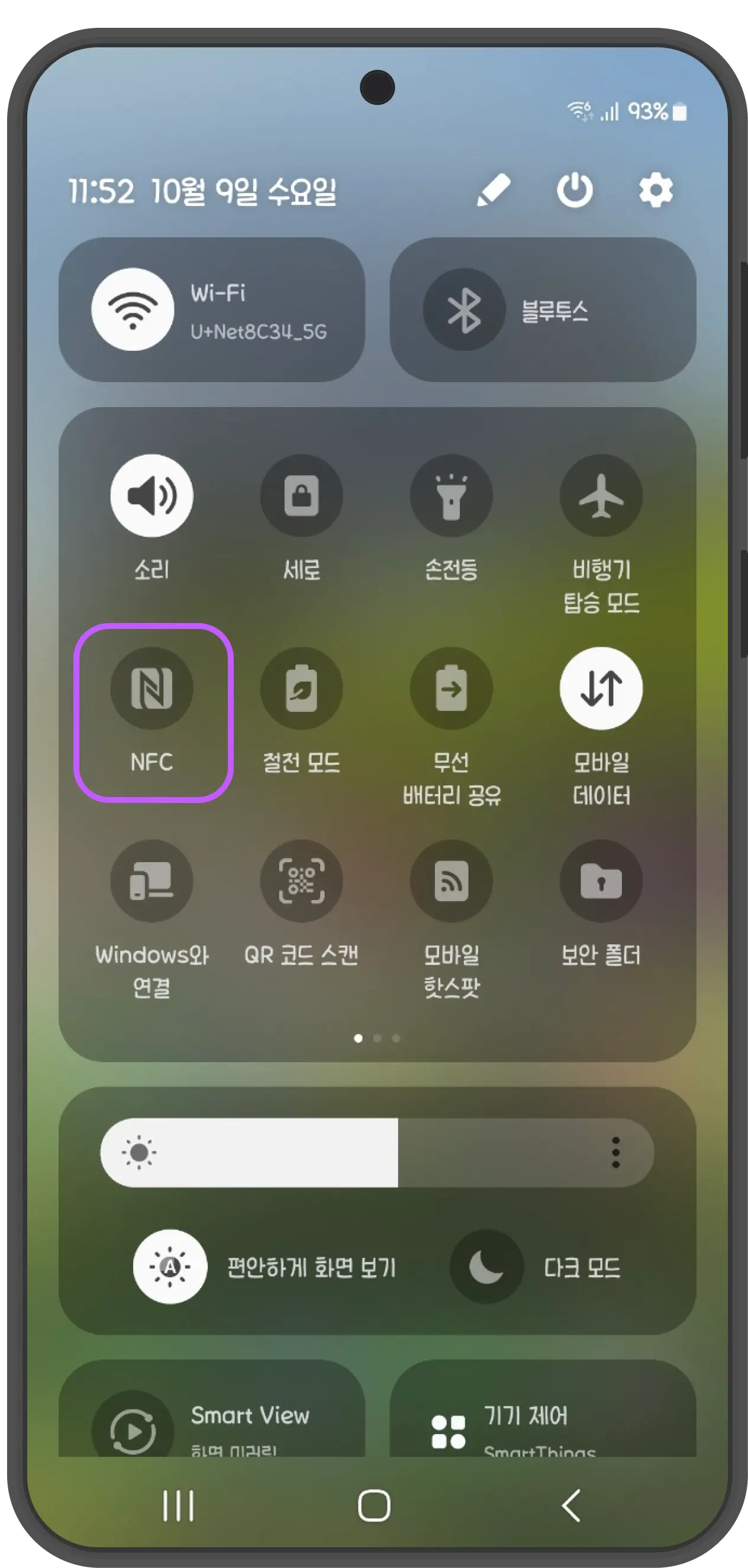Toggle 절전 모드 power saving
Viewport: 748px width, 1568px height.
(x=302, y=686)
